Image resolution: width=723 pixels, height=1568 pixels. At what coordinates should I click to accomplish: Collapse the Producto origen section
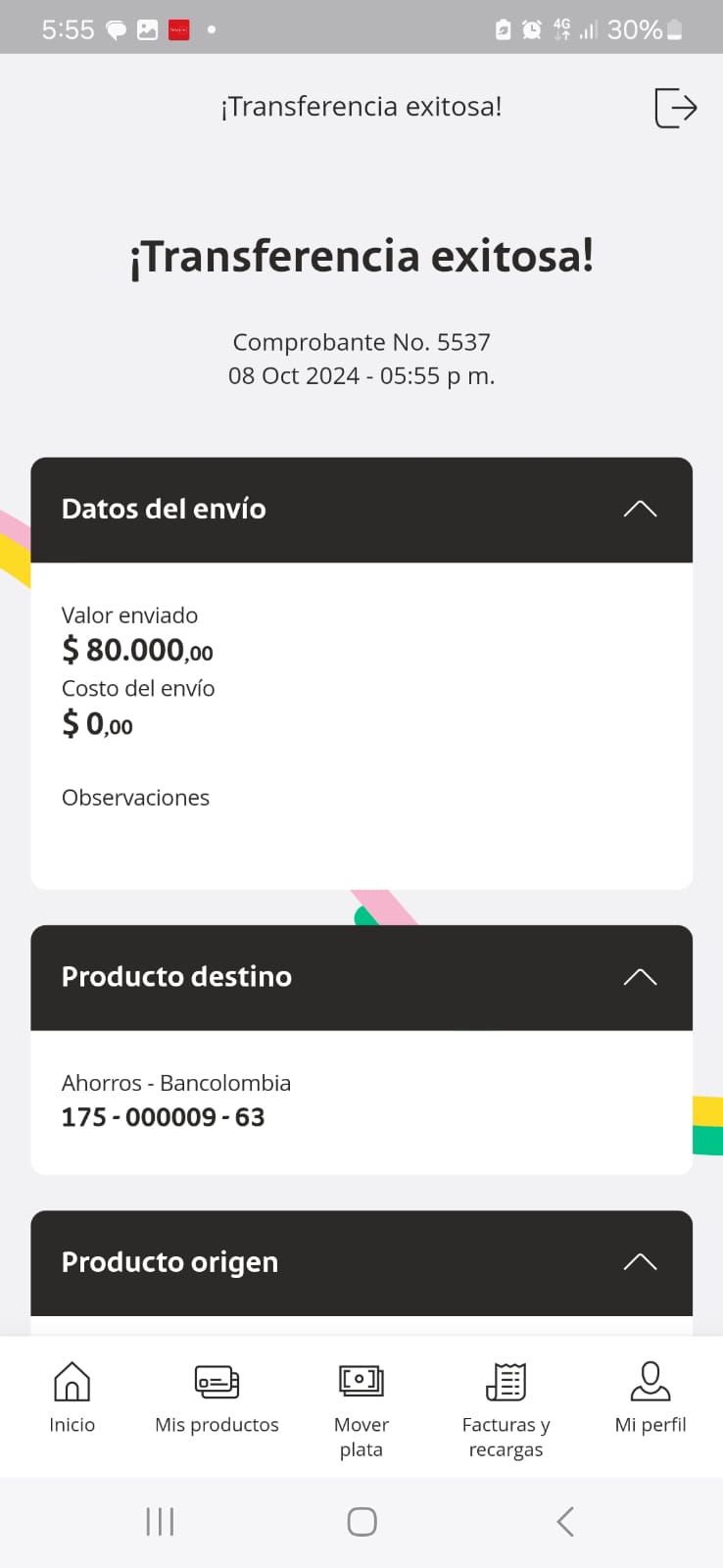coord(640,1262)
